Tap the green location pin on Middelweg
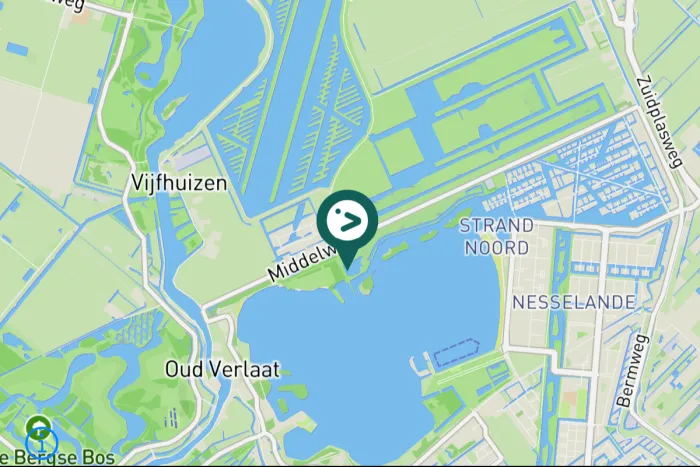 point(346,220)
